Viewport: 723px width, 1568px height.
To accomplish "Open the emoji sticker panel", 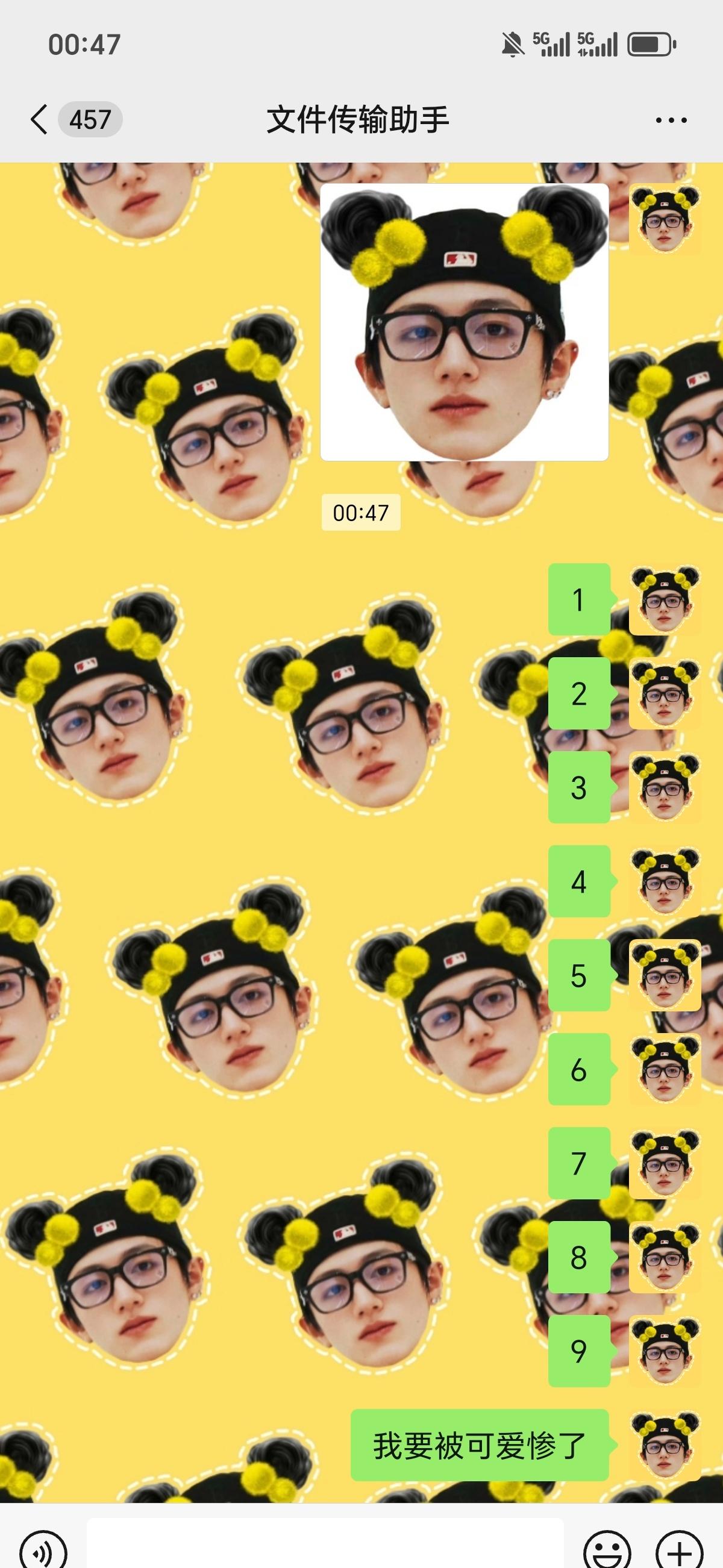I will pyautogui.click(x=607, y=1550).
